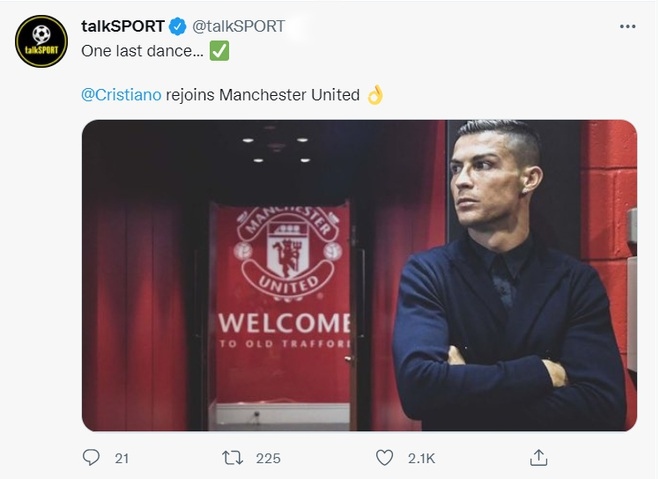Share the talkSPORT tweet

538,457
